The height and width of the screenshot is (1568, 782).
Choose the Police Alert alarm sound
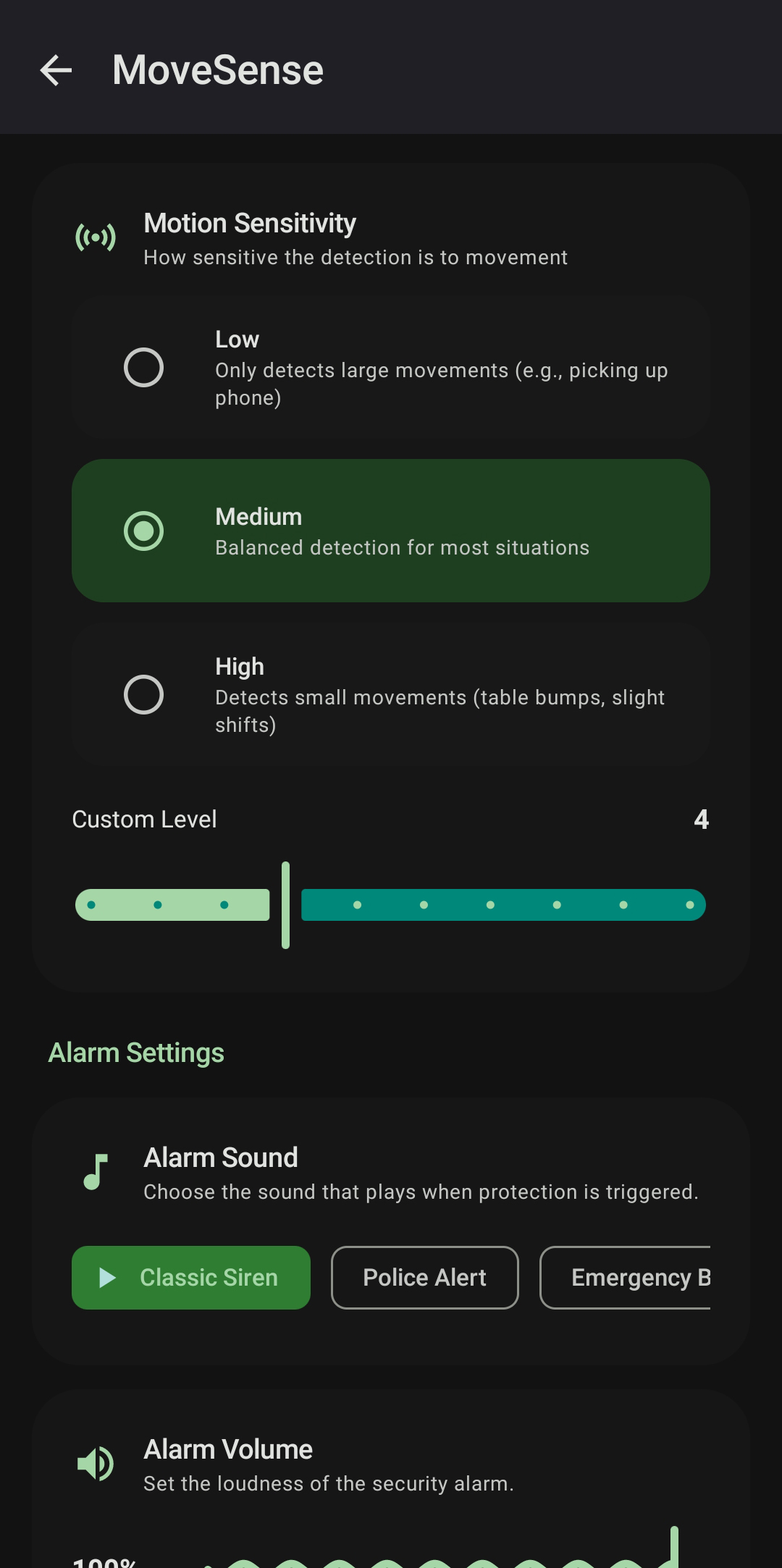(424, 1277)
